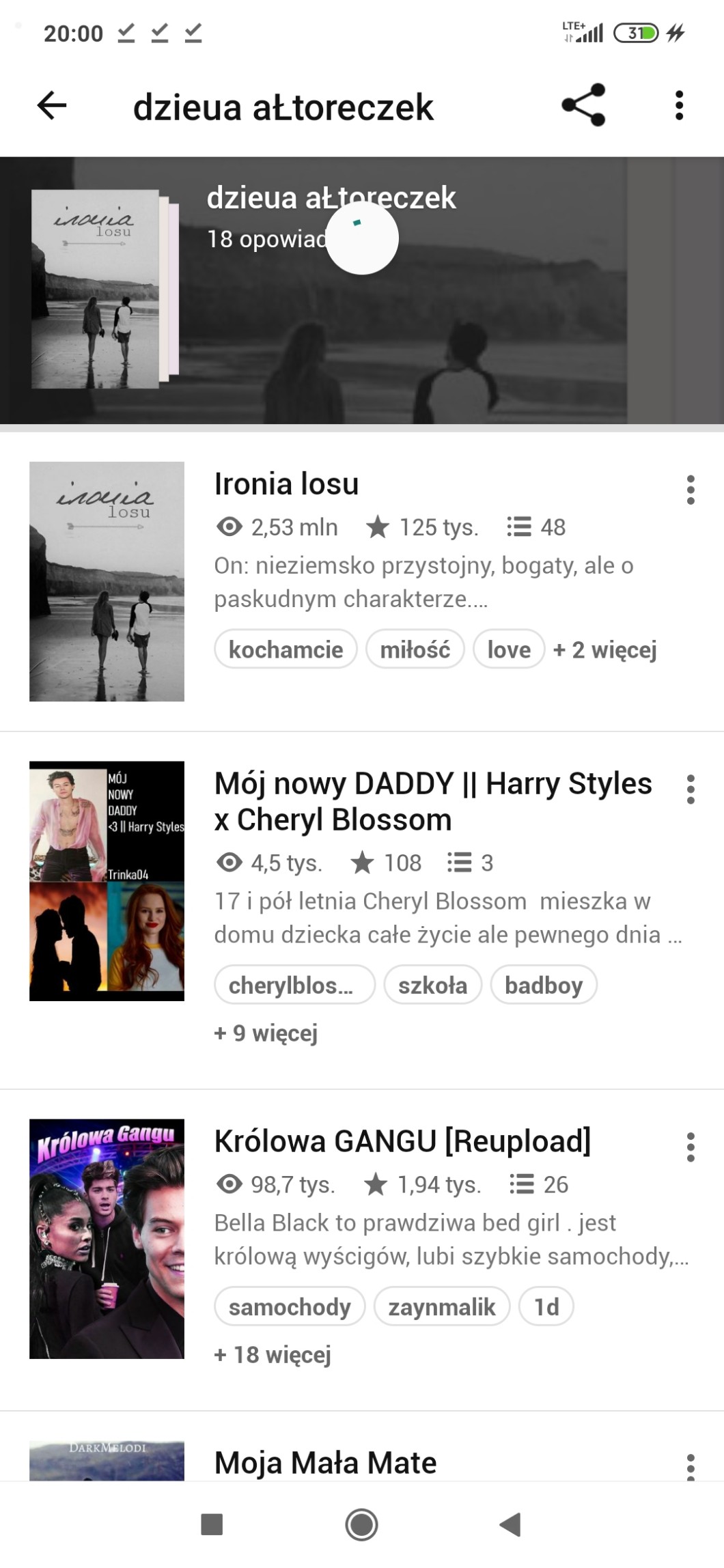Open the story Ironia losu

pos(286,484)
